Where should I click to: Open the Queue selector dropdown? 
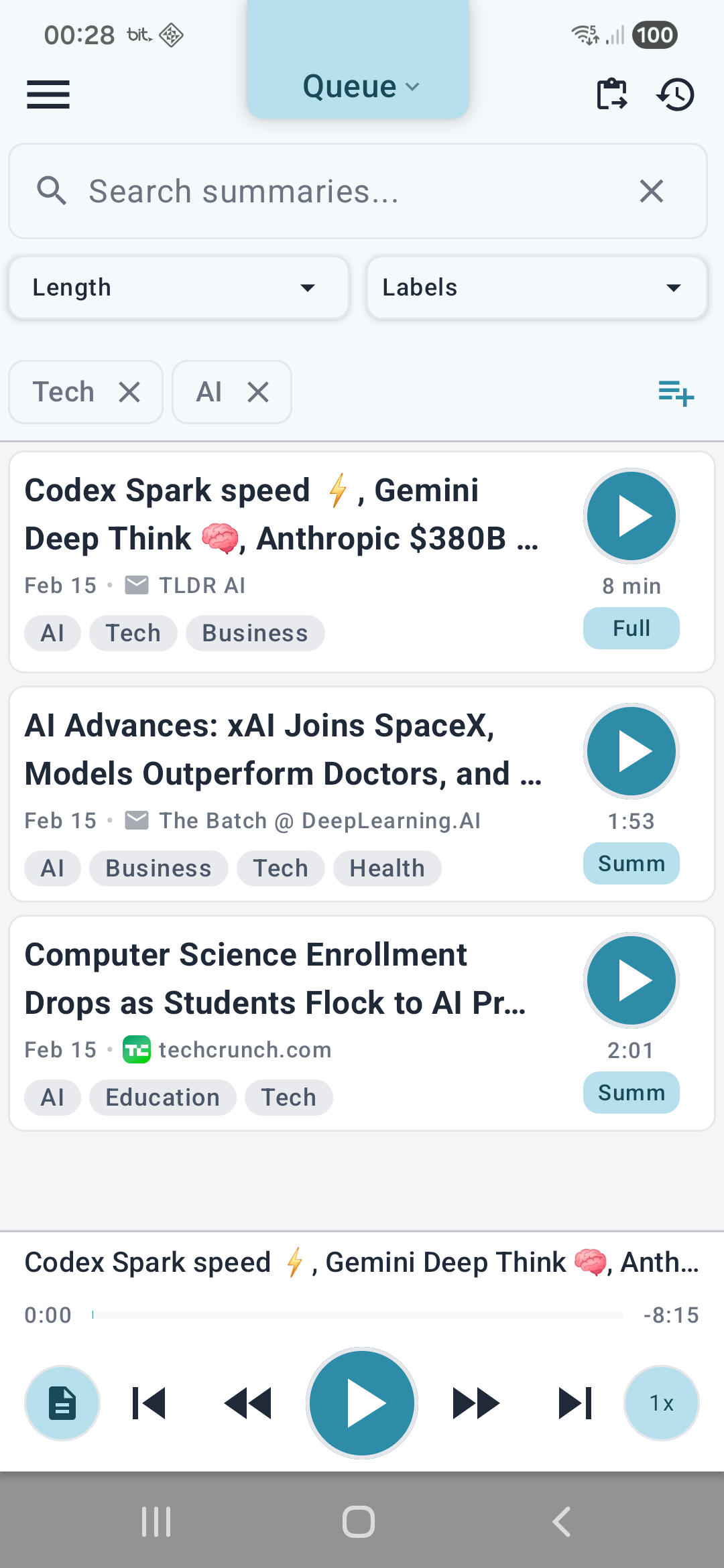coord(358,85)
